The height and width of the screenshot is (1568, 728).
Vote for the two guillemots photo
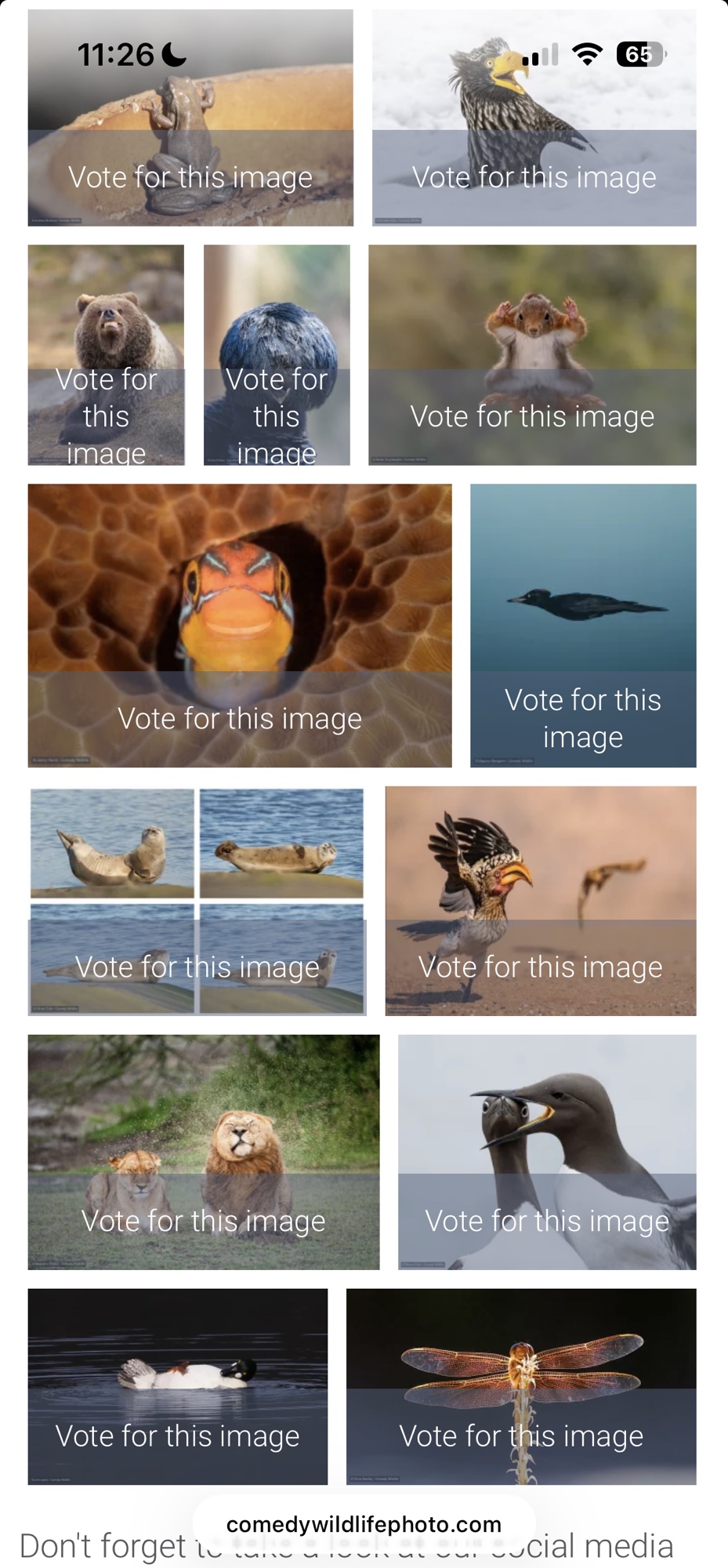[x=546, y=1221]
